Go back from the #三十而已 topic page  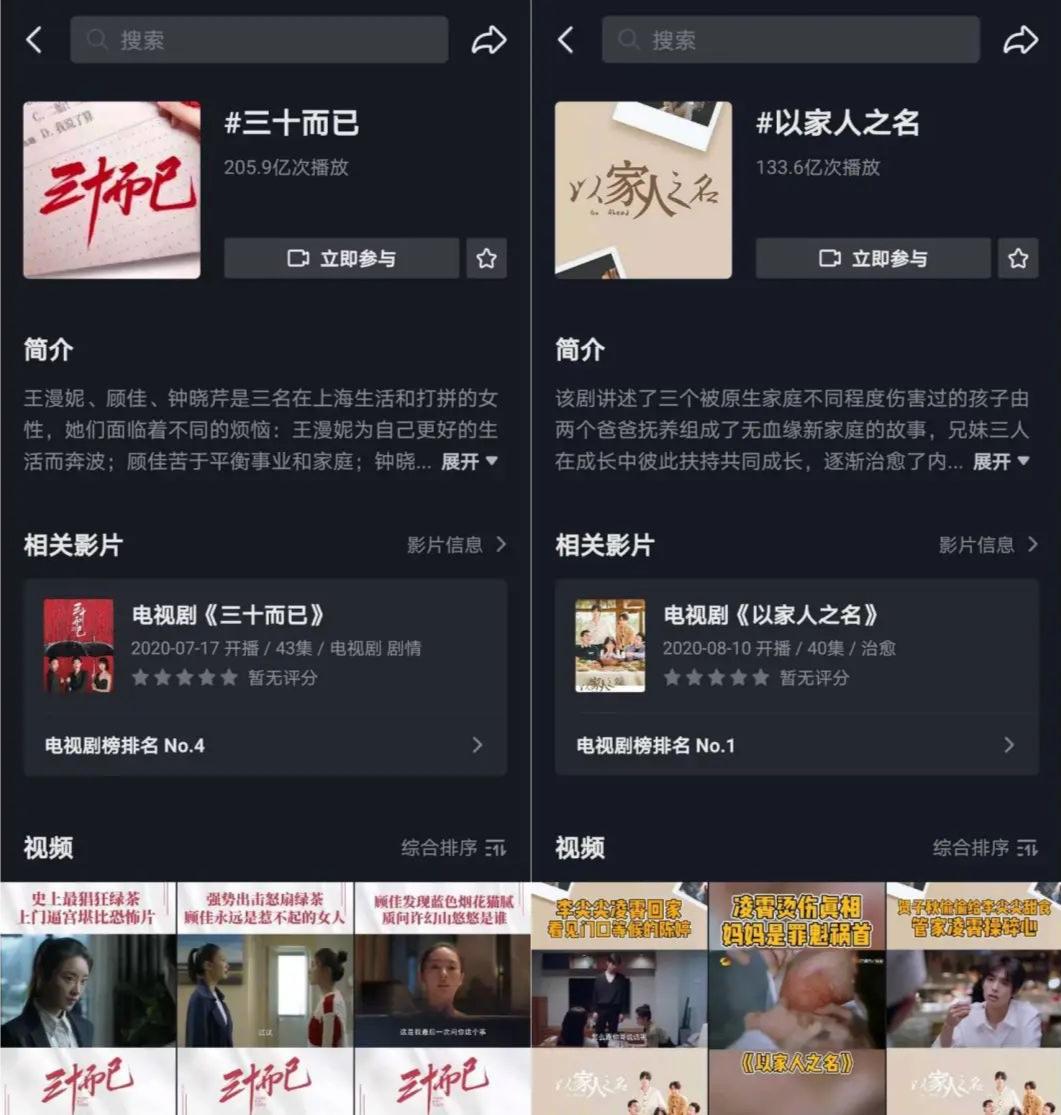click(x=34, y=40)
